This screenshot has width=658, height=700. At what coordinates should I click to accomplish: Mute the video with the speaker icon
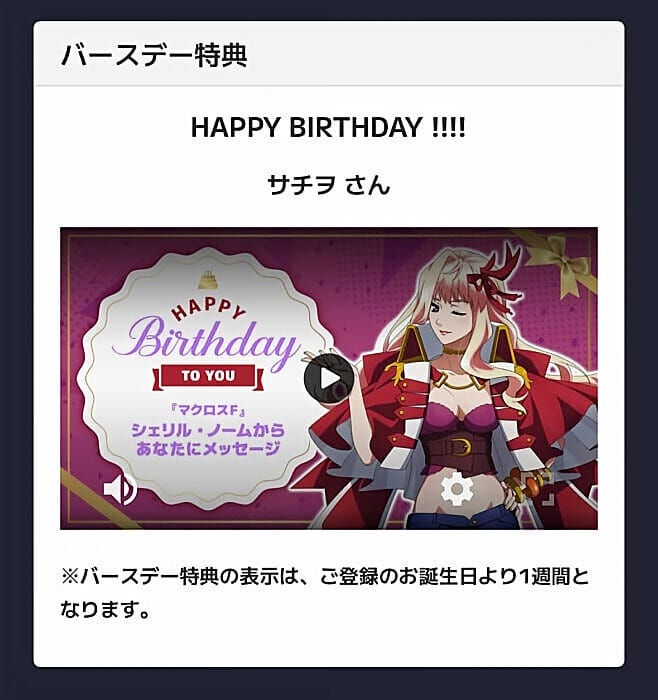pos(120,489)
